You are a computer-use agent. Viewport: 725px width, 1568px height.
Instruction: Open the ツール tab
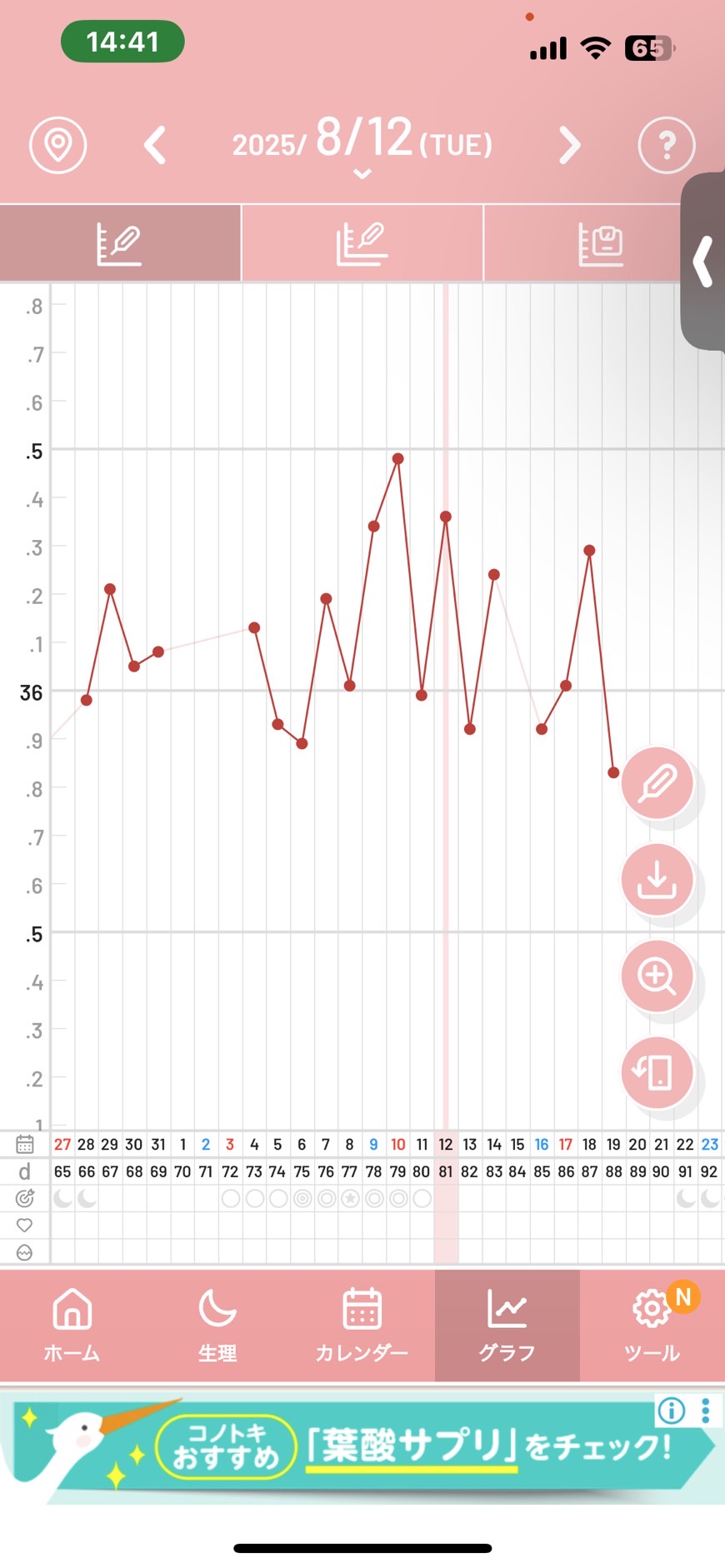(x=652, y=1326)
